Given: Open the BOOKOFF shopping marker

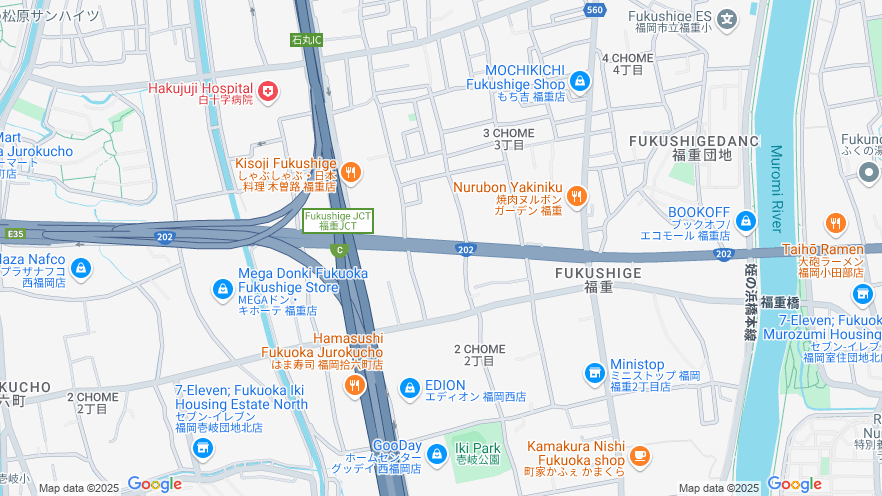Looking at the screenshot, I should pos(745,221).
